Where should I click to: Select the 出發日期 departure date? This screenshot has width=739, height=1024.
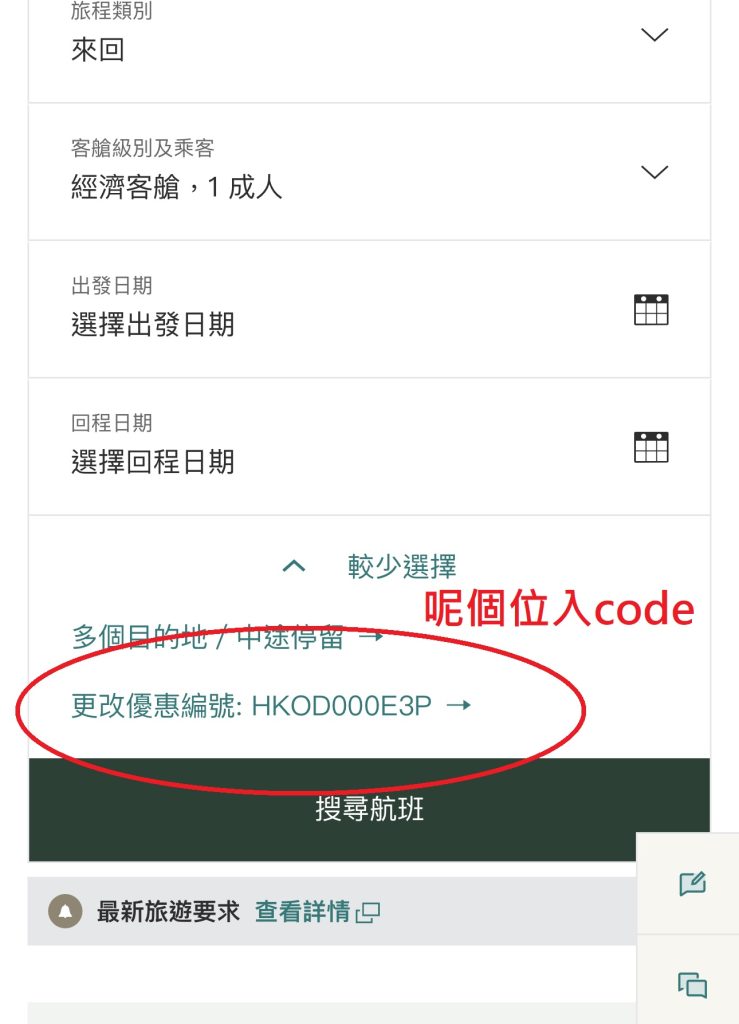tap(369, 310)
